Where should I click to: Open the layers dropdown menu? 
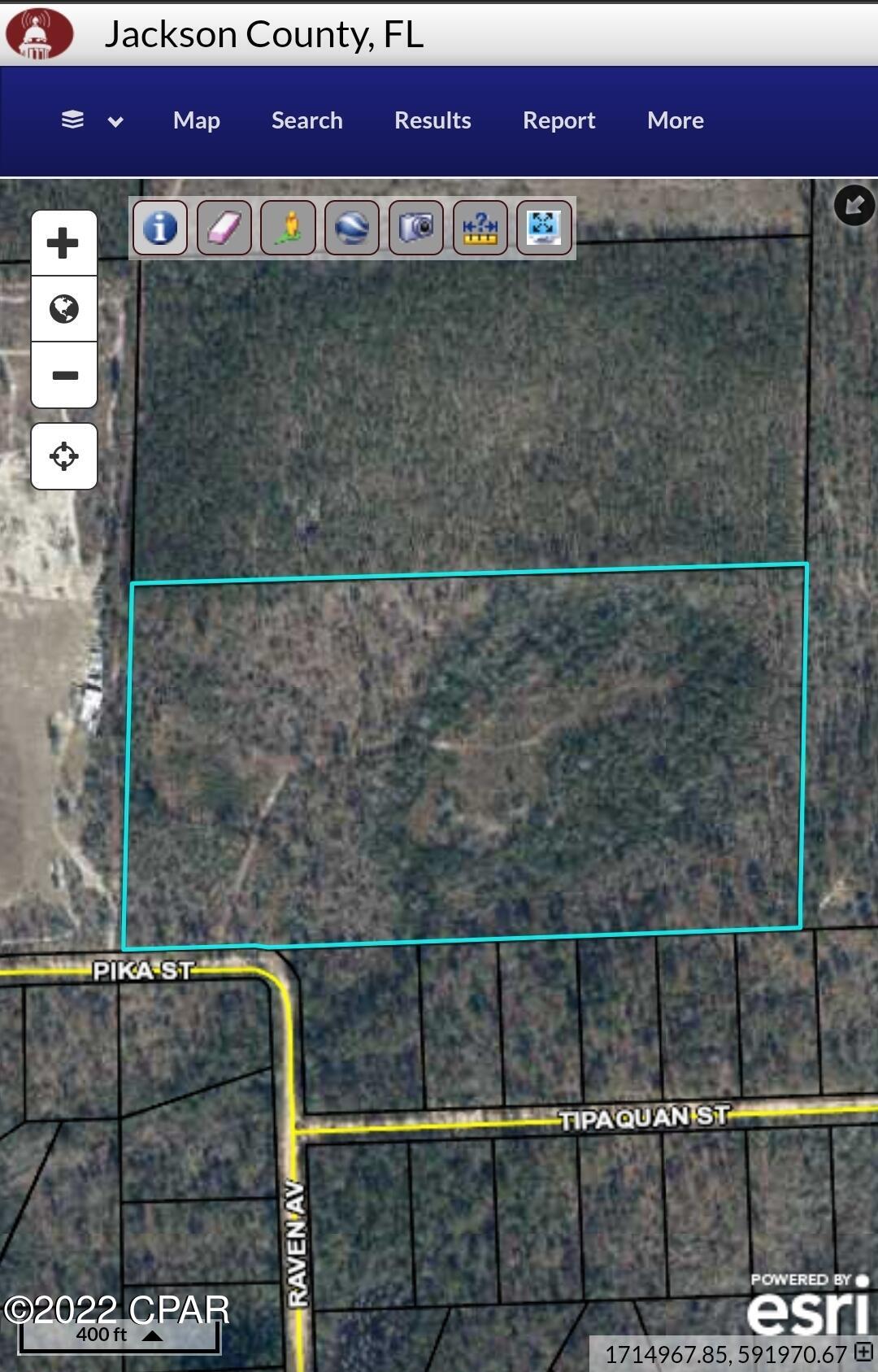pyautogui.click(x=92, y=120)
